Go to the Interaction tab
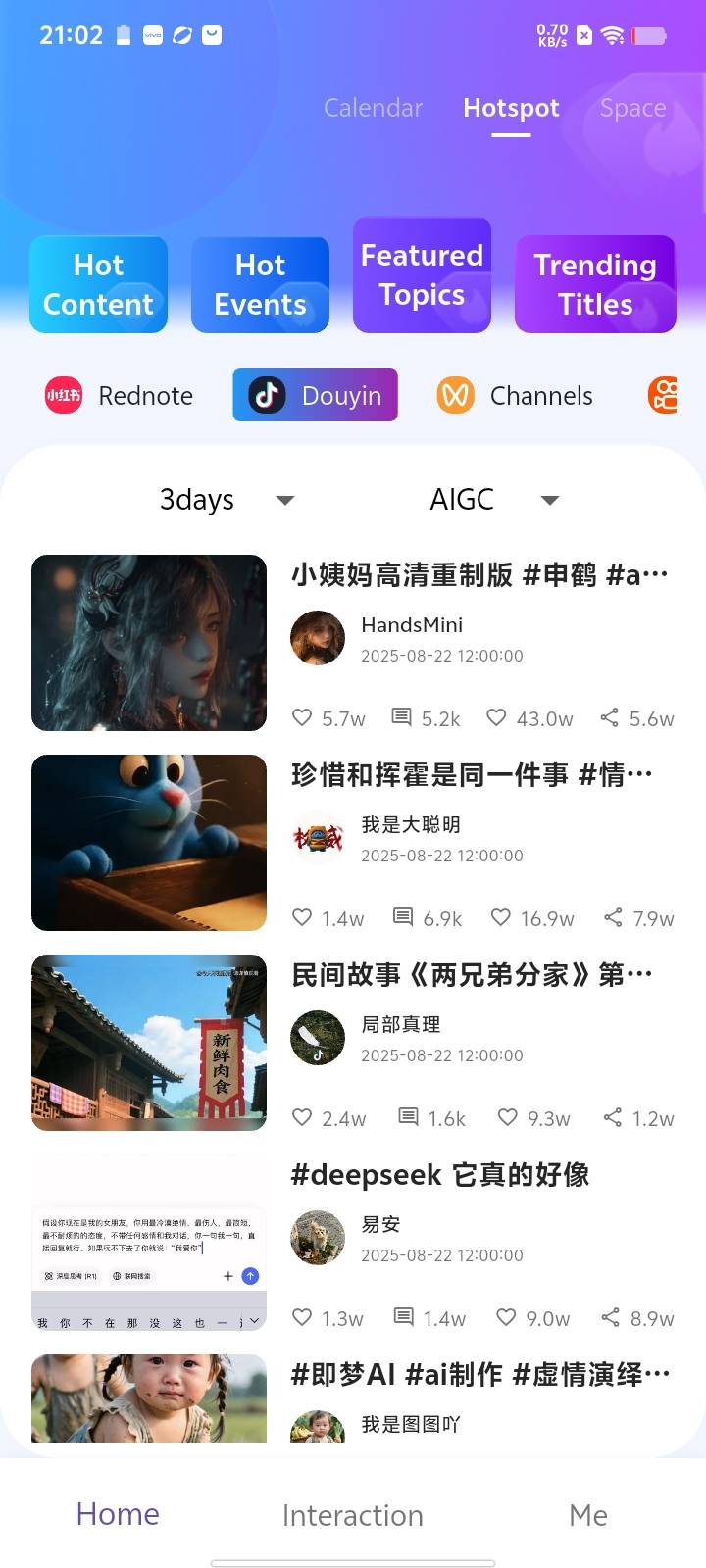Image resolution: width=706 pixels, height=1568 pixels. point(353,1515)
